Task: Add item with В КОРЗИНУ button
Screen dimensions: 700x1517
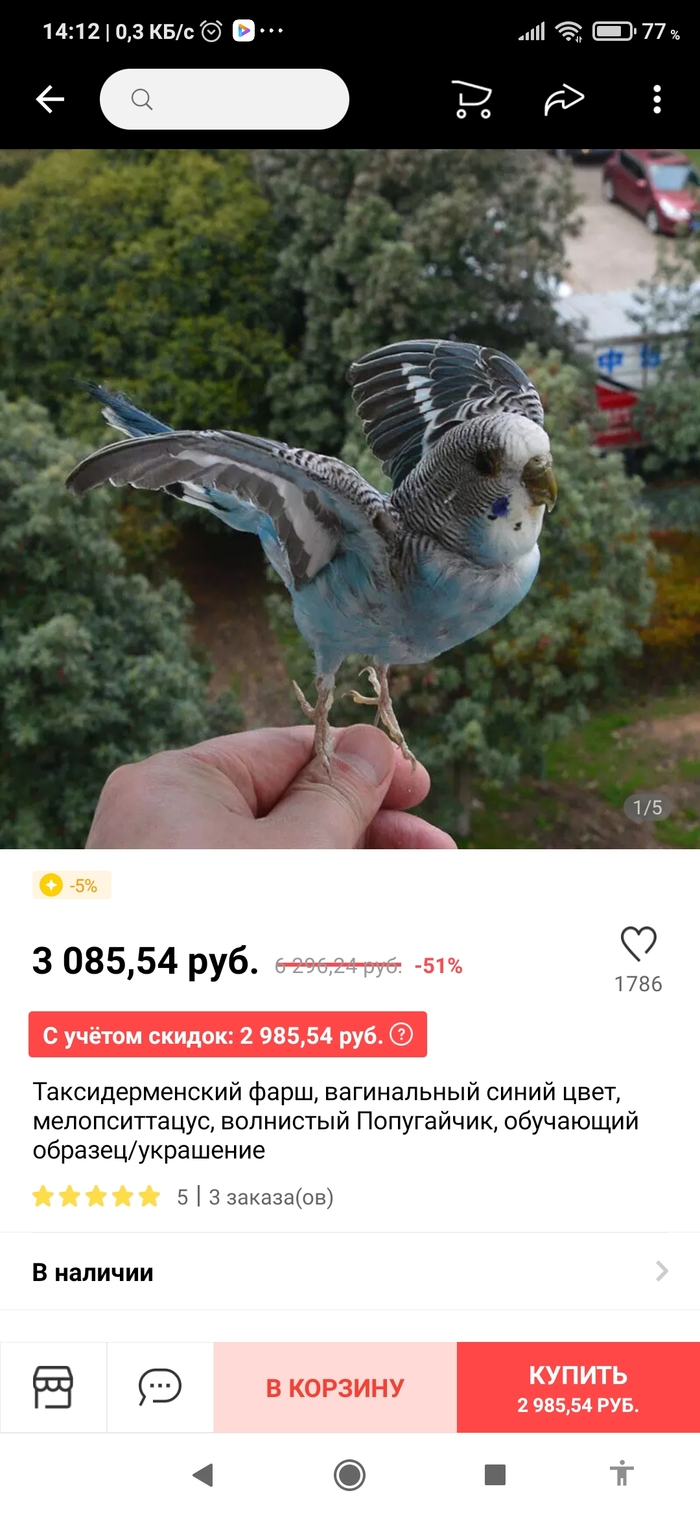Action: [x=335, y=1388]
